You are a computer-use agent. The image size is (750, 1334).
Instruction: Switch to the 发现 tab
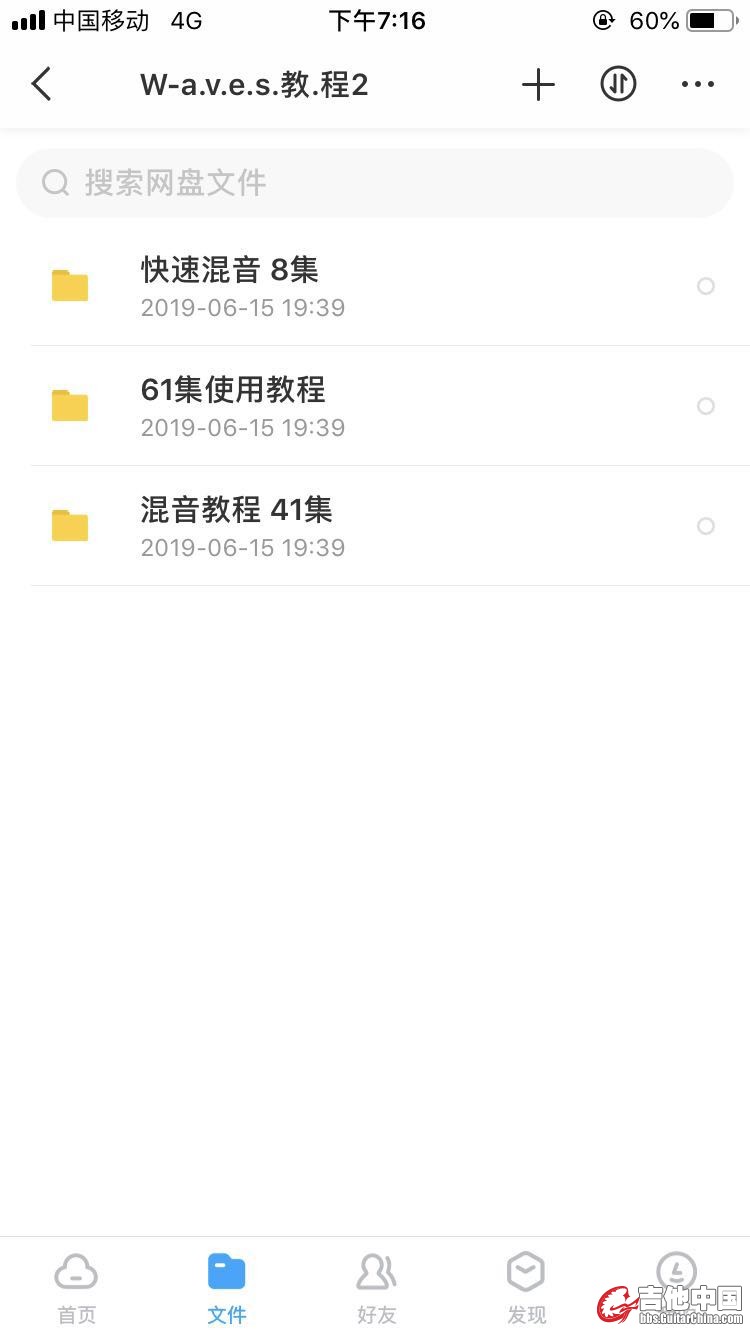coord(526,1286)
